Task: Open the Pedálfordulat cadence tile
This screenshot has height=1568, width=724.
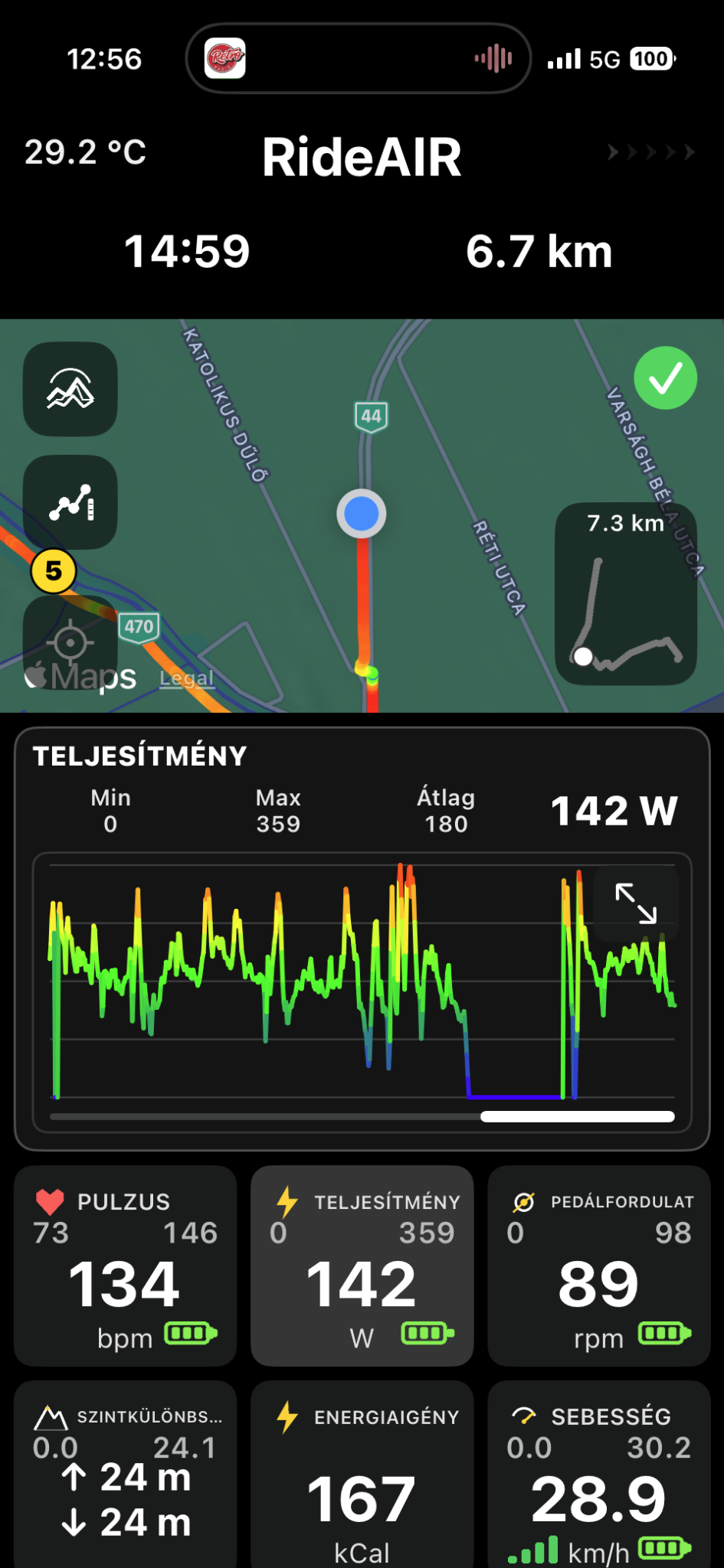Action: [x=599, y=1266]
